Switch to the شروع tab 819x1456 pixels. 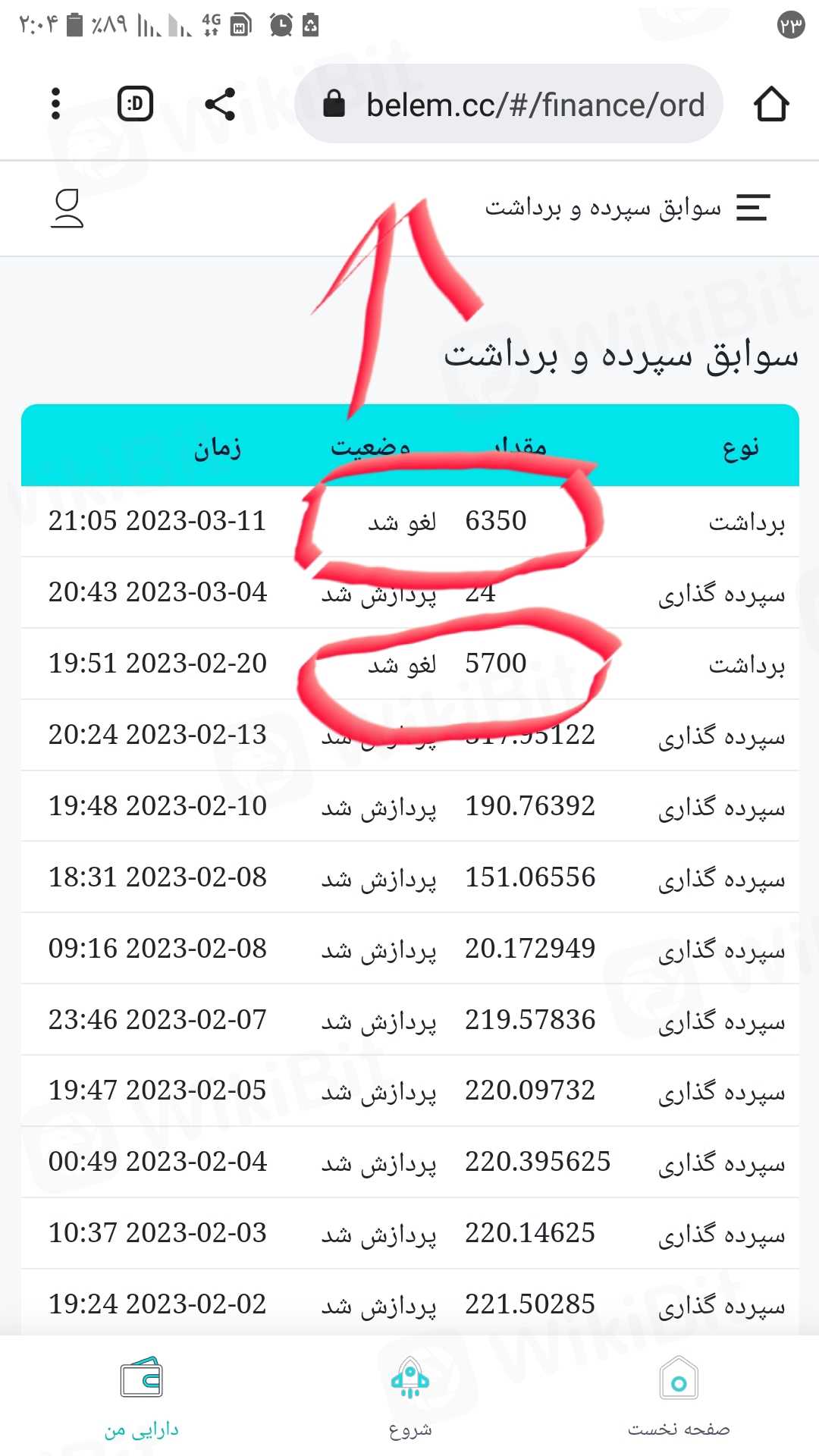click(409, 1397)
